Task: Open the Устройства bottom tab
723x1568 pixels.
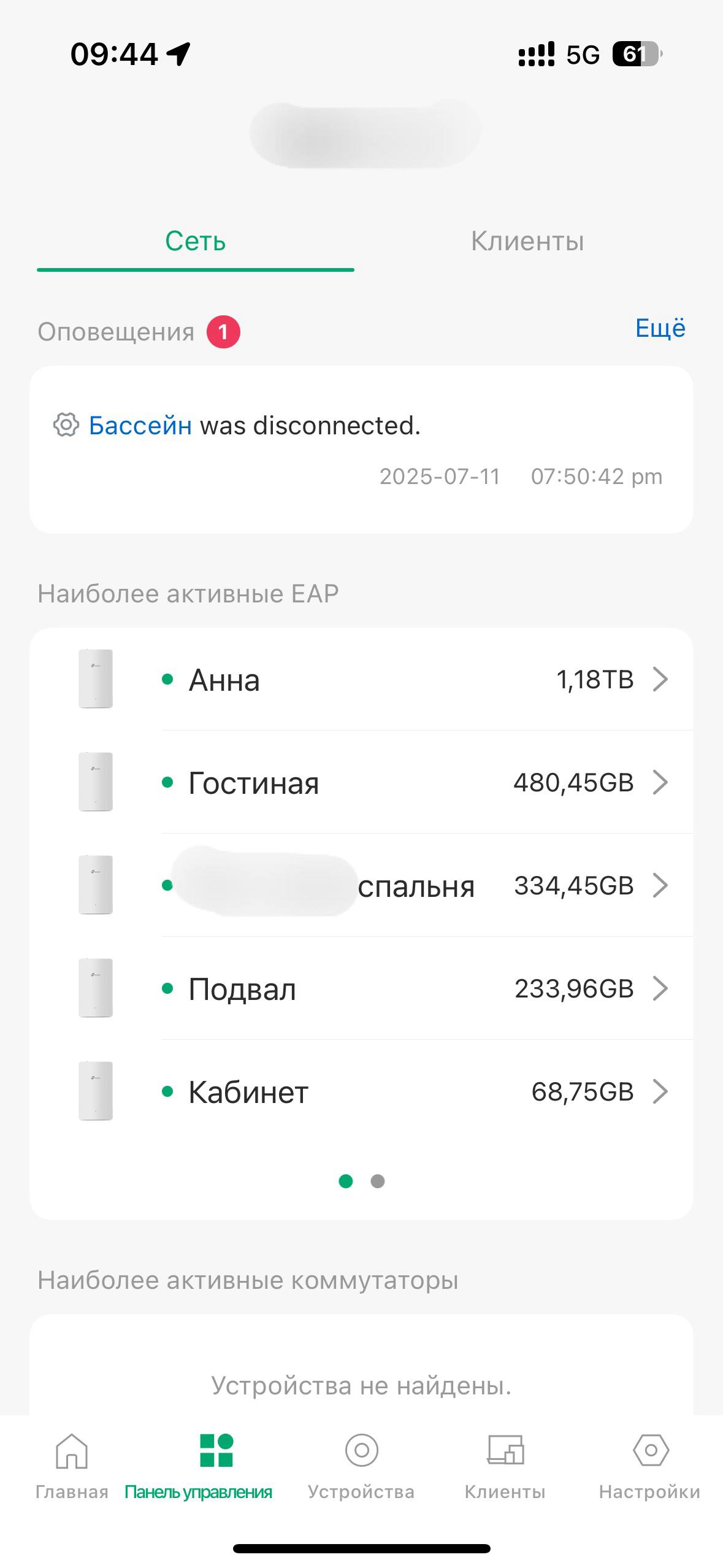Action: pos(361,1467)
